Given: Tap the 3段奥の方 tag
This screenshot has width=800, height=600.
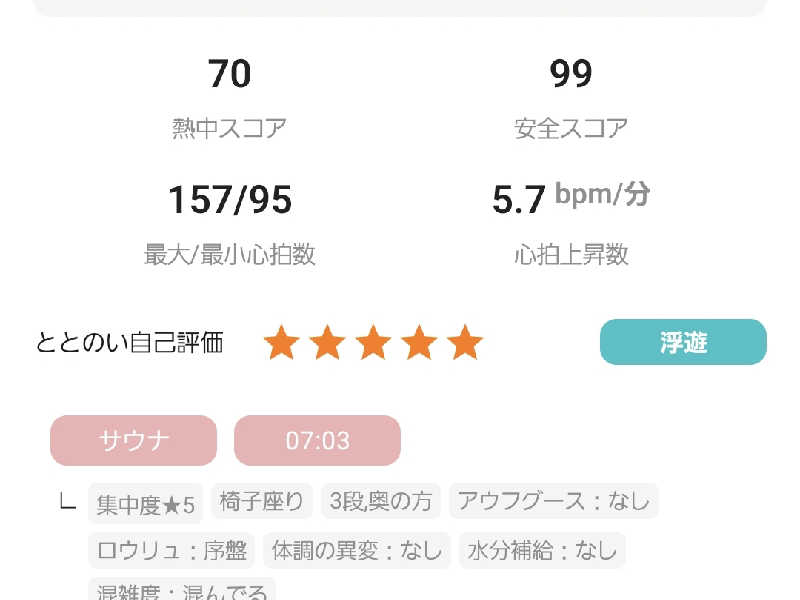Looking at the screenshot, I should pyautogui.click(x=381, y=501).
